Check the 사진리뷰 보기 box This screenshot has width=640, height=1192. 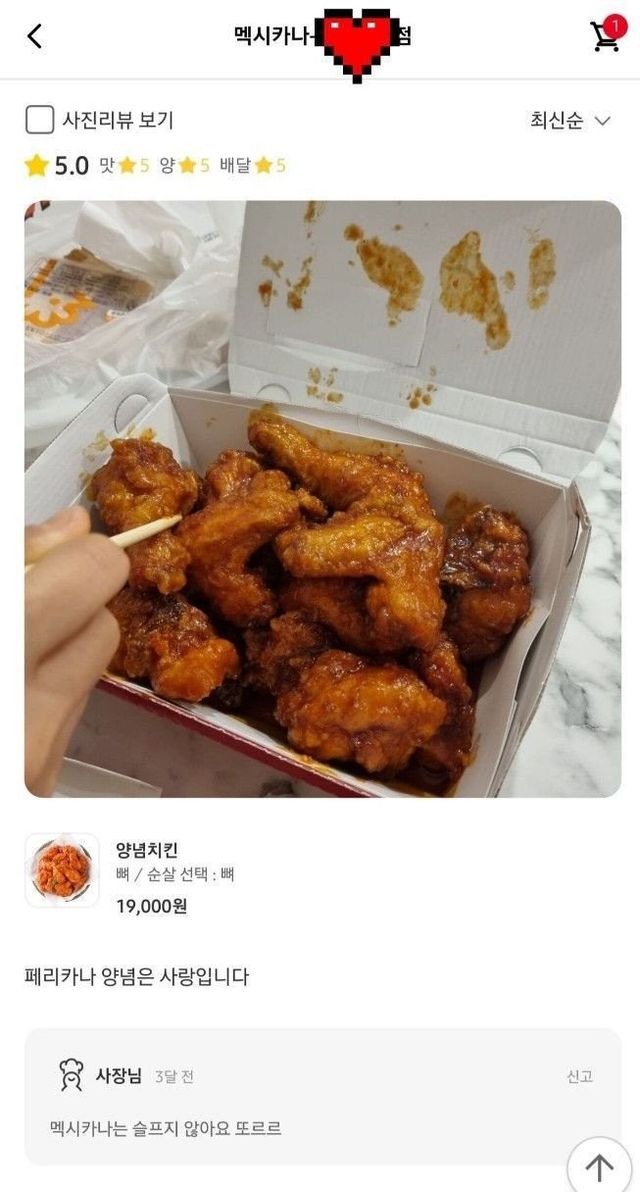(39, 120)
